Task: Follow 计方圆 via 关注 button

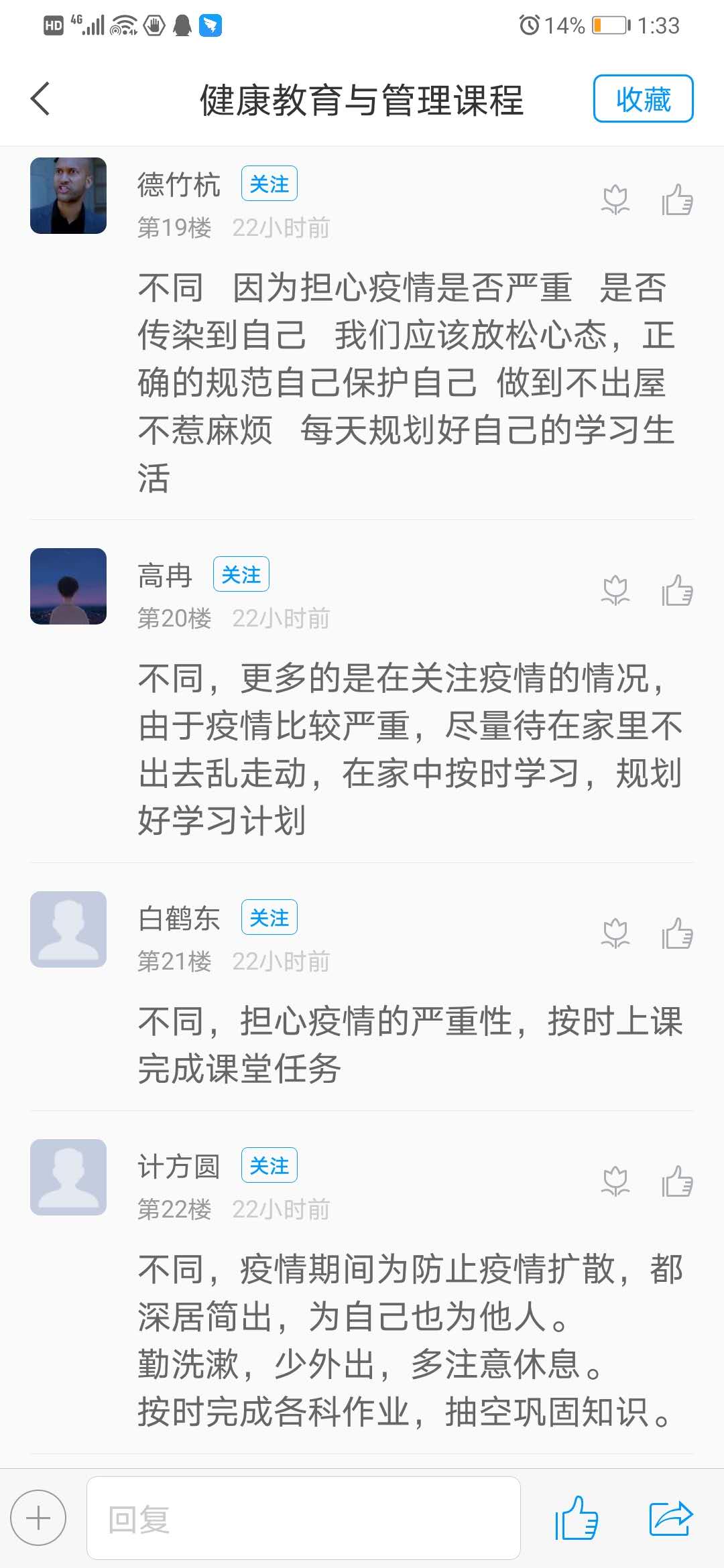Action: coord(269,1165)
